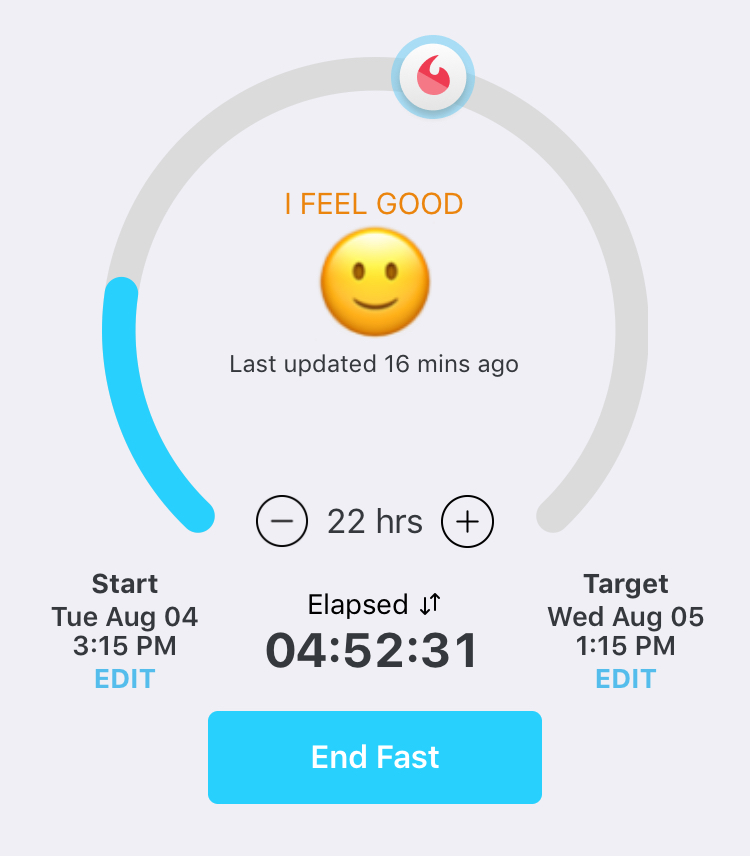The image size is (750, 856).
Task: Edit the fast start time
Action: coord(125,679)
